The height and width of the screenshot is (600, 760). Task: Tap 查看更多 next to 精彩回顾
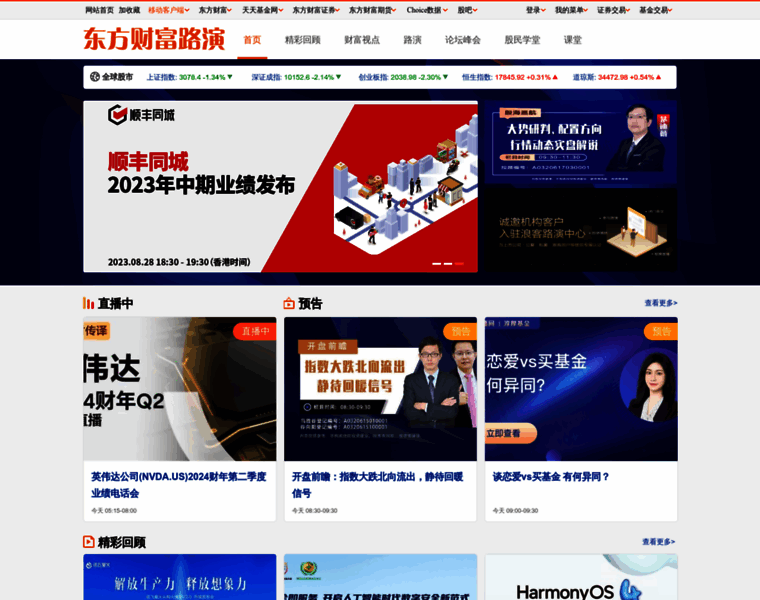click(x=658, y=542)
